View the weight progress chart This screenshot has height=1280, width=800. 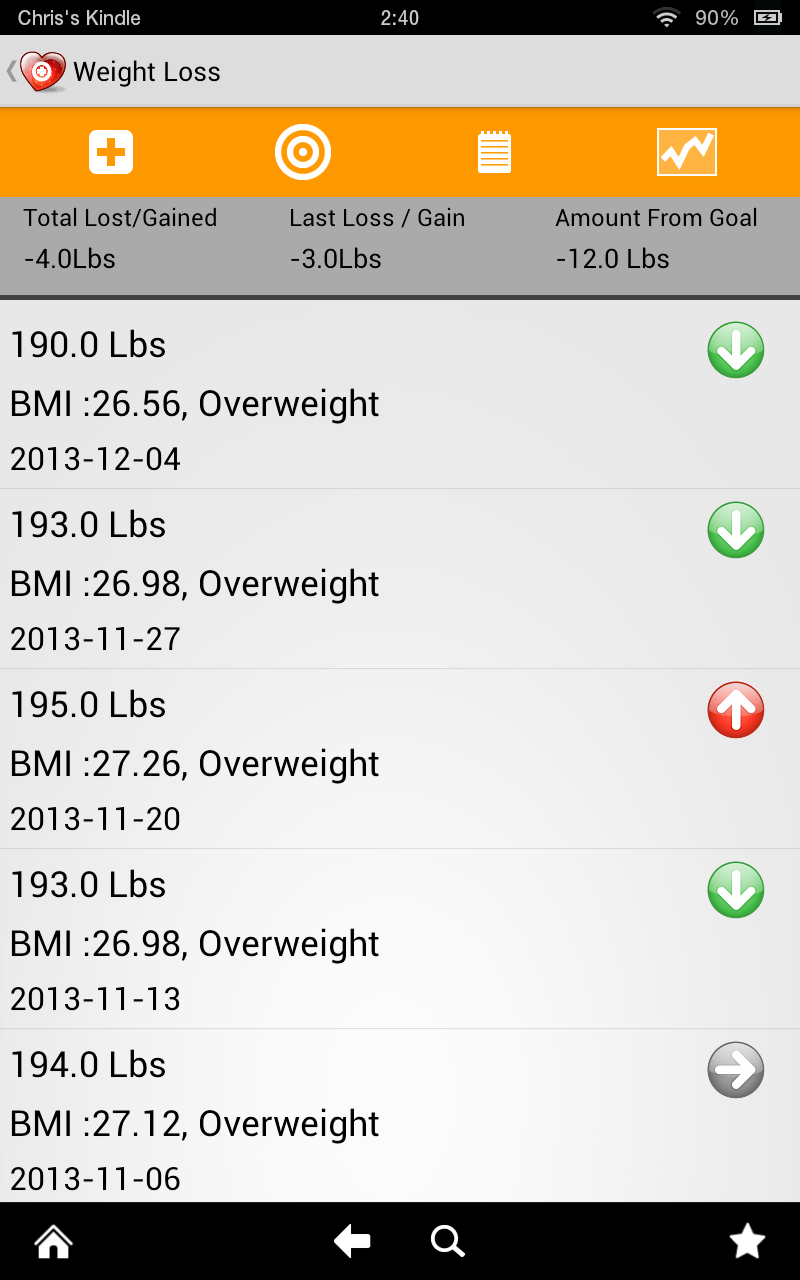[x=686, y=153]
